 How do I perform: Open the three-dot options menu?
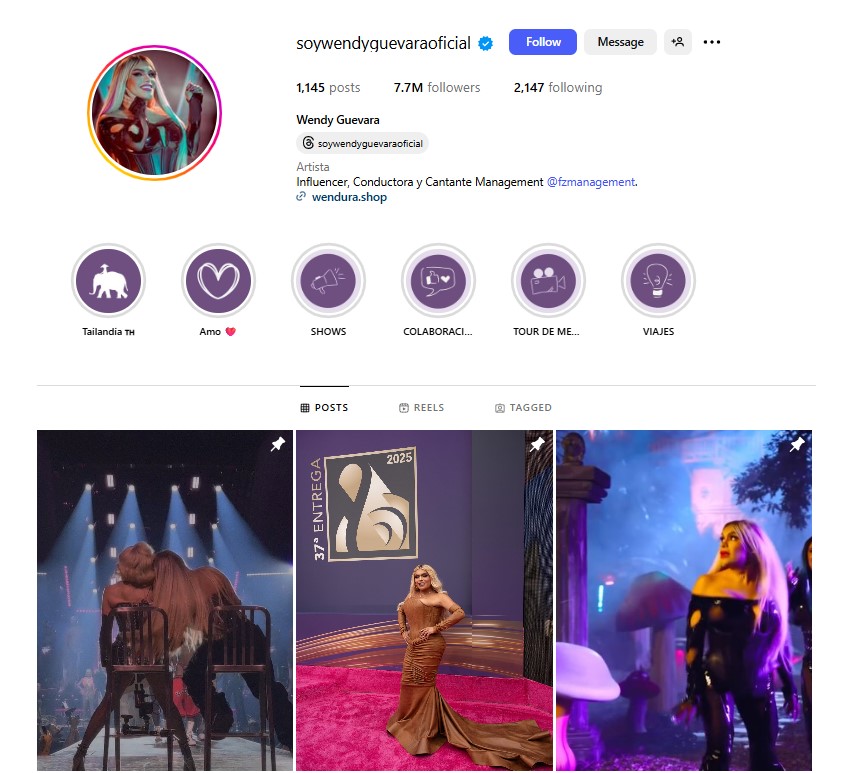coord(712,42)
